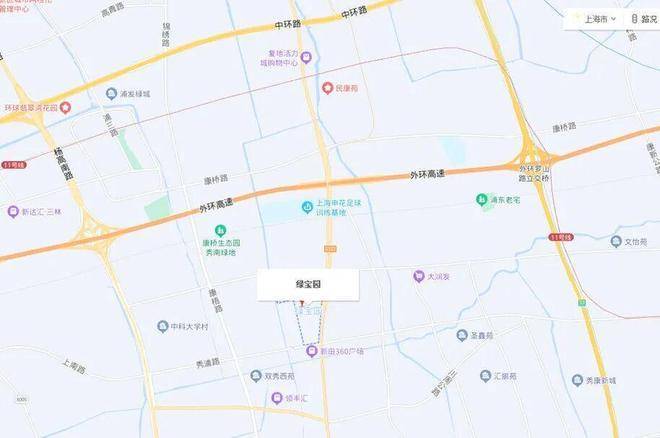Open the 复地活力城购物中心 marker
The image size is (660, 438).
306,57
